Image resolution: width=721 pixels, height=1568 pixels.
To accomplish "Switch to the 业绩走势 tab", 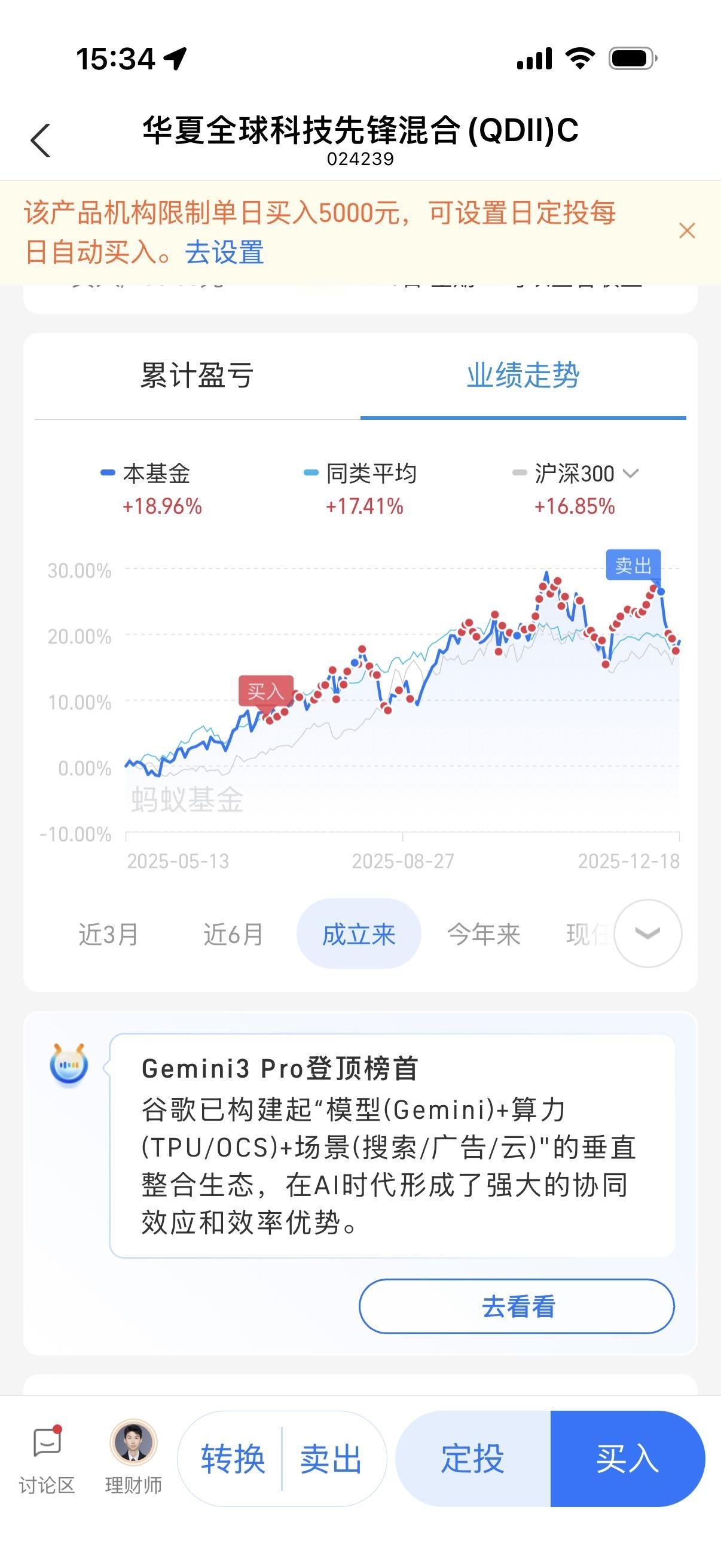I will click(524, 376).
